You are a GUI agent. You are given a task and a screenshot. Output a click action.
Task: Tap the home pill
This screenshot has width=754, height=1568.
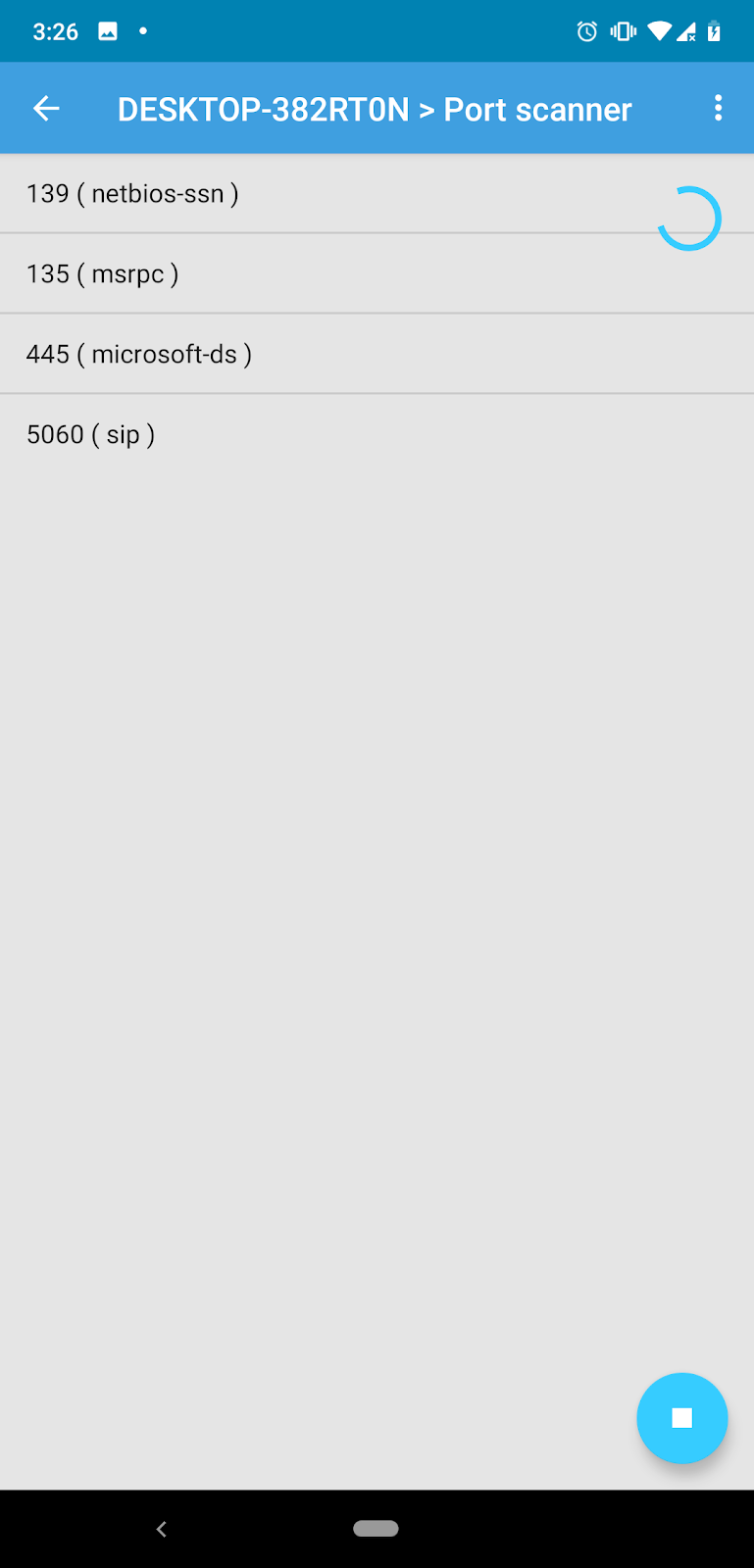pyautogui.click(x=376, y=1529)
